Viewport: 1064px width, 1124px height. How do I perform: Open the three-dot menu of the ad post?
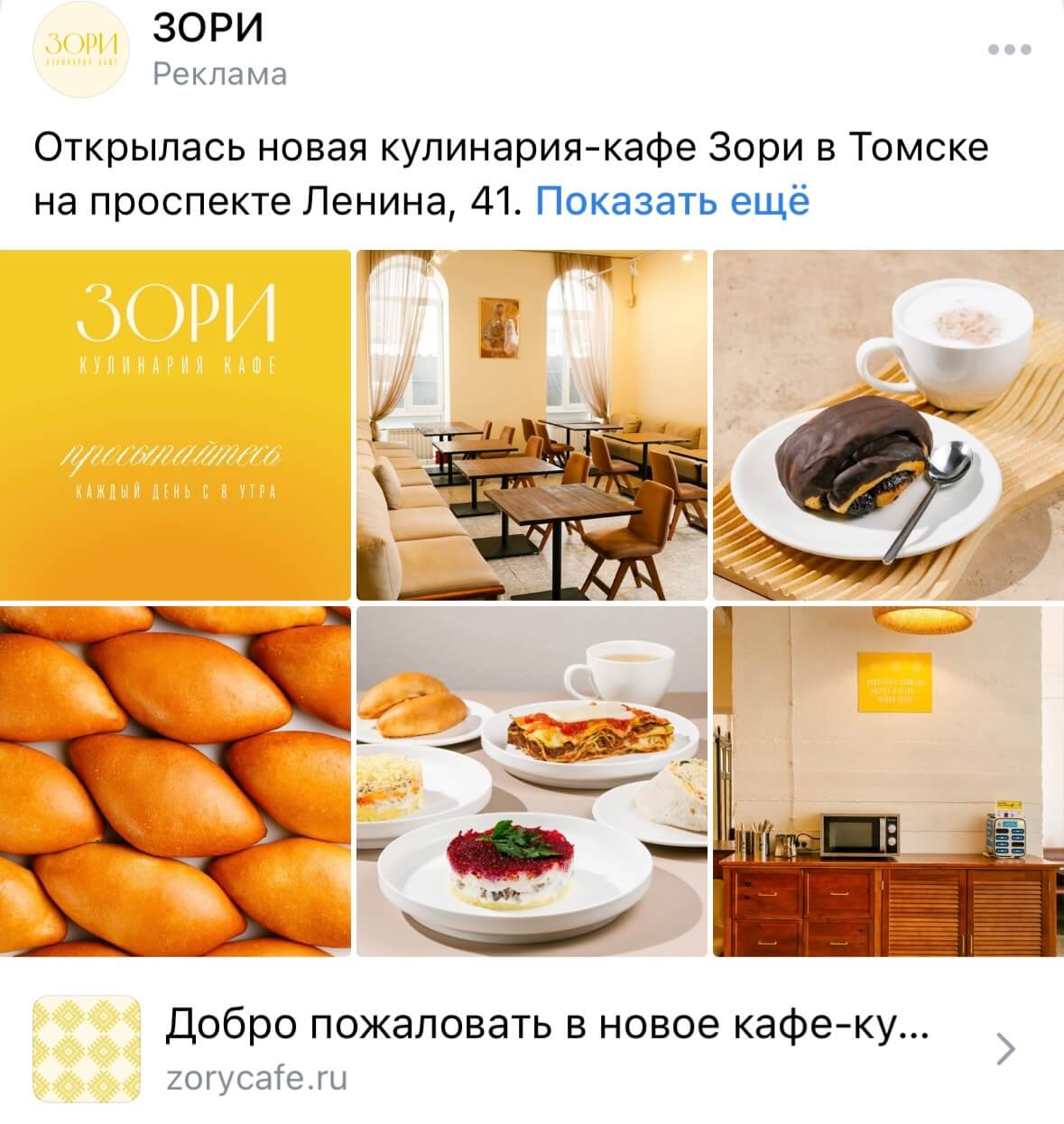pos(1009,50)
